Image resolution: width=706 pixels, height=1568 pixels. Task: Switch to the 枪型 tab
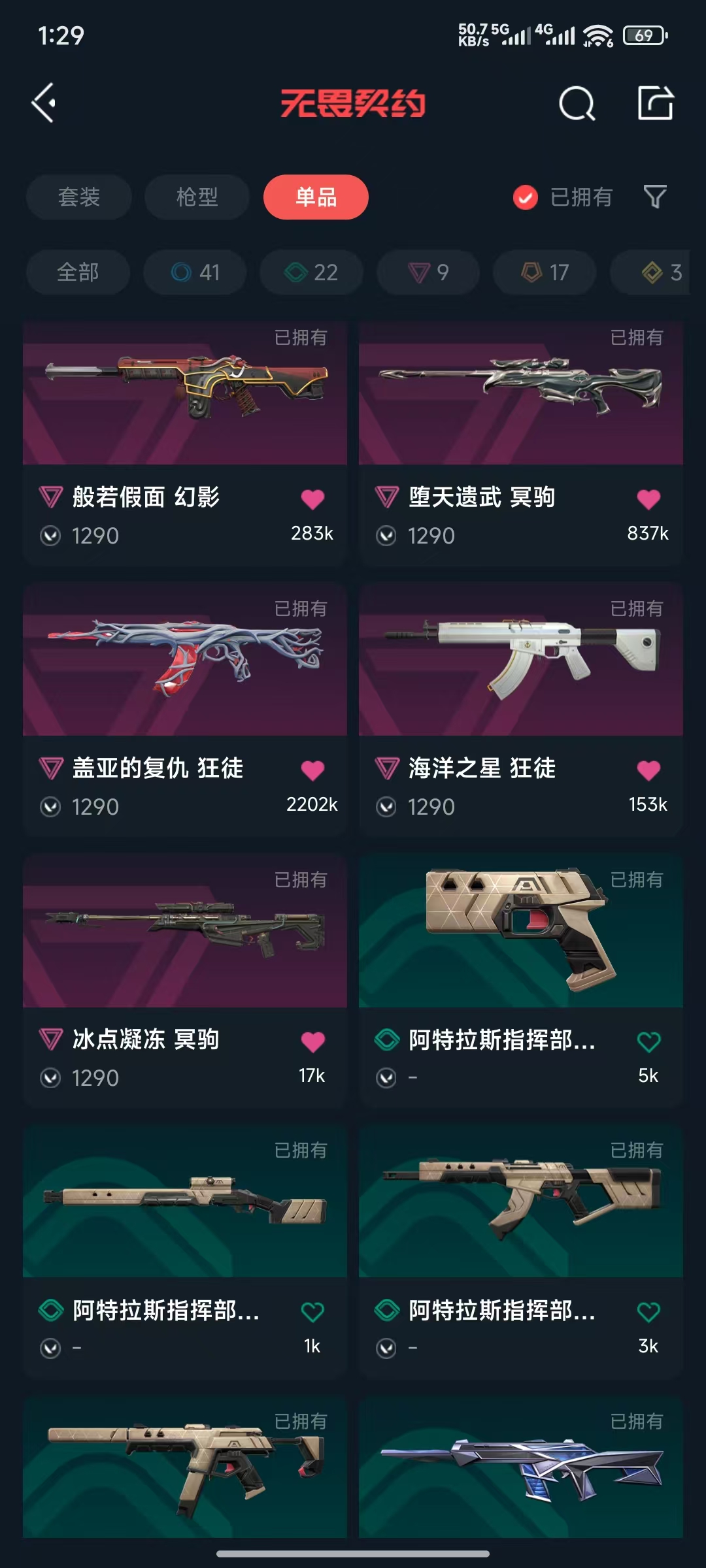point(197,197)
